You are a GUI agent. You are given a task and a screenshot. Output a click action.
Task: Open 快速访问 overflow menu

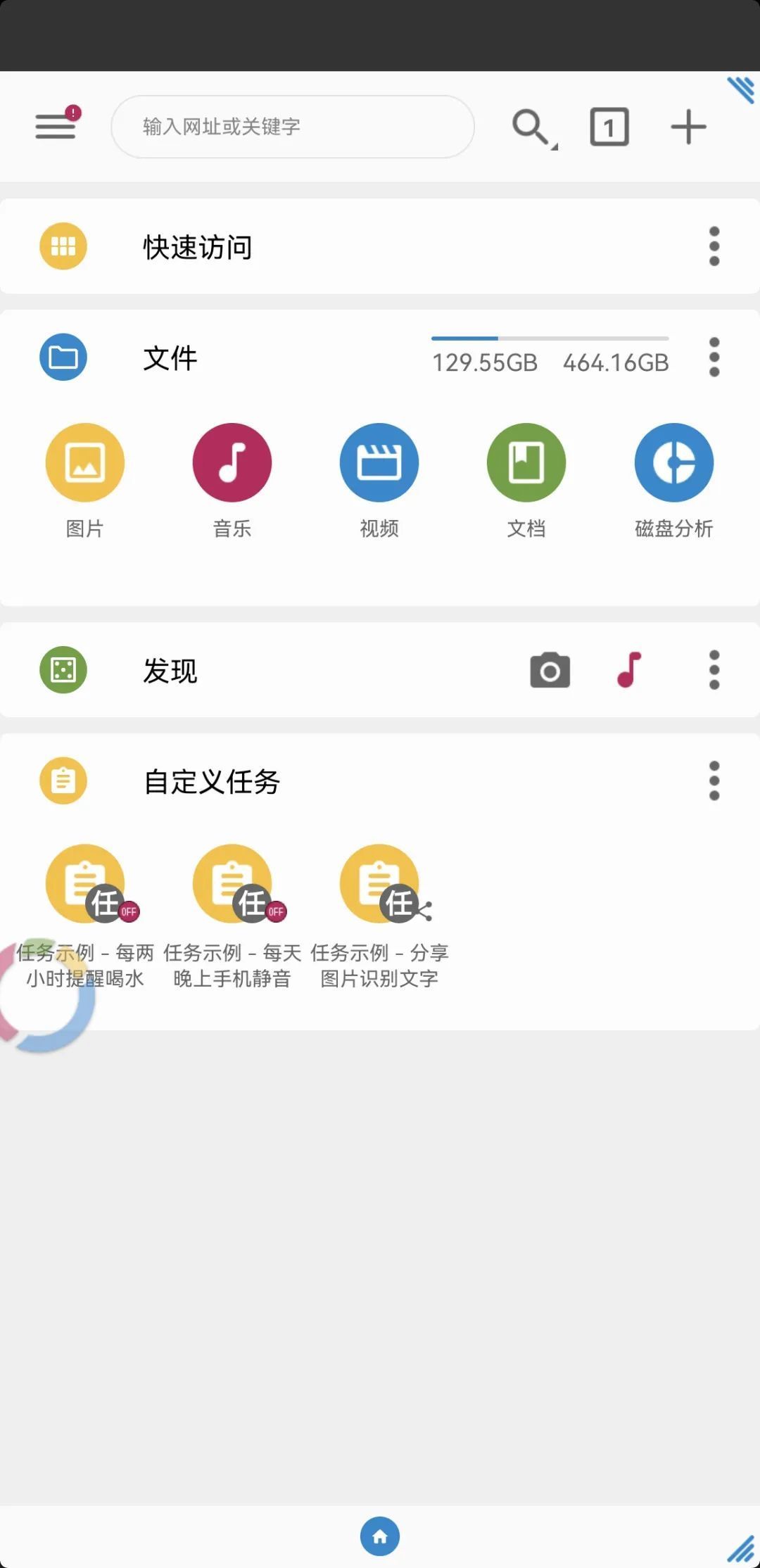click(x=714, y=246)
